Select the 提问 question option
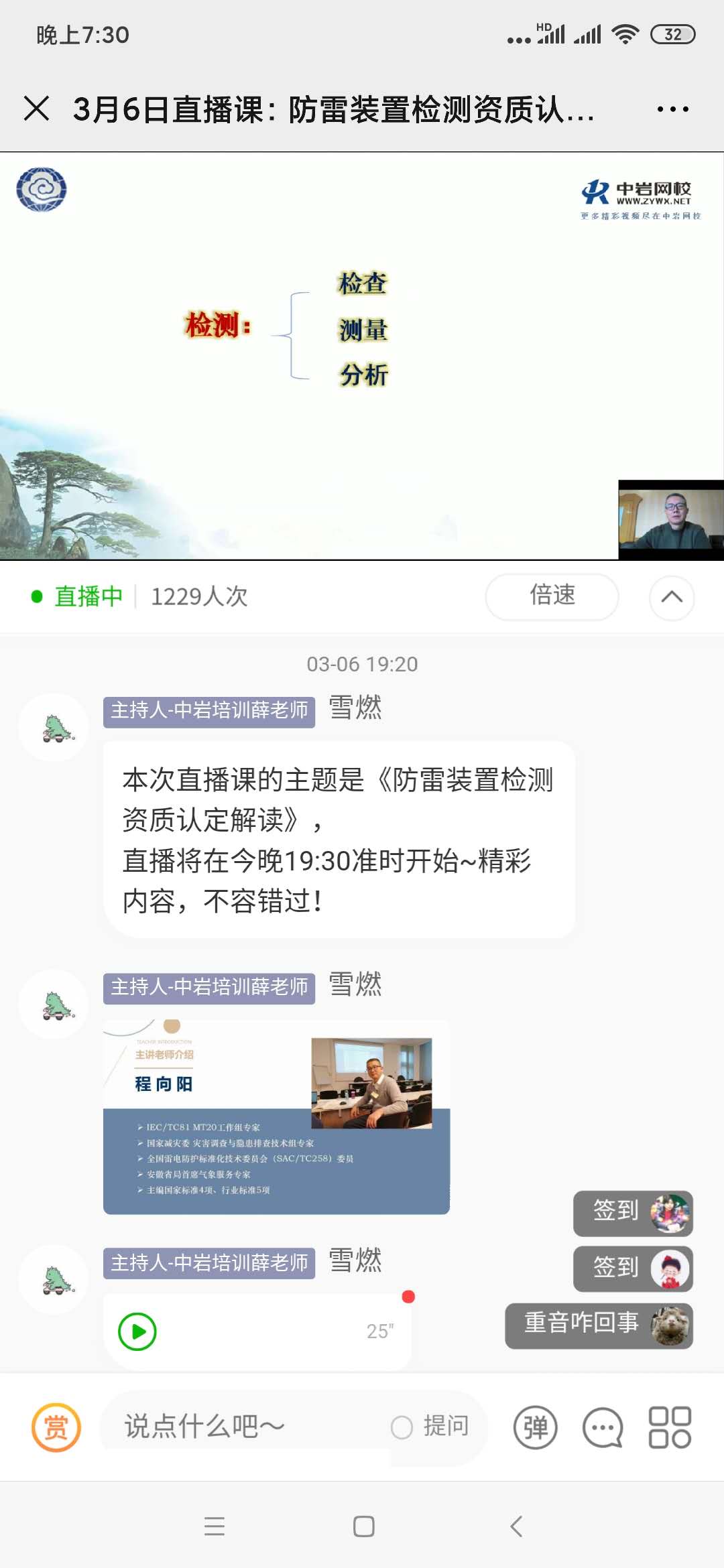Viewport: 724px width, 1568px height. [x=430, y=1427]
